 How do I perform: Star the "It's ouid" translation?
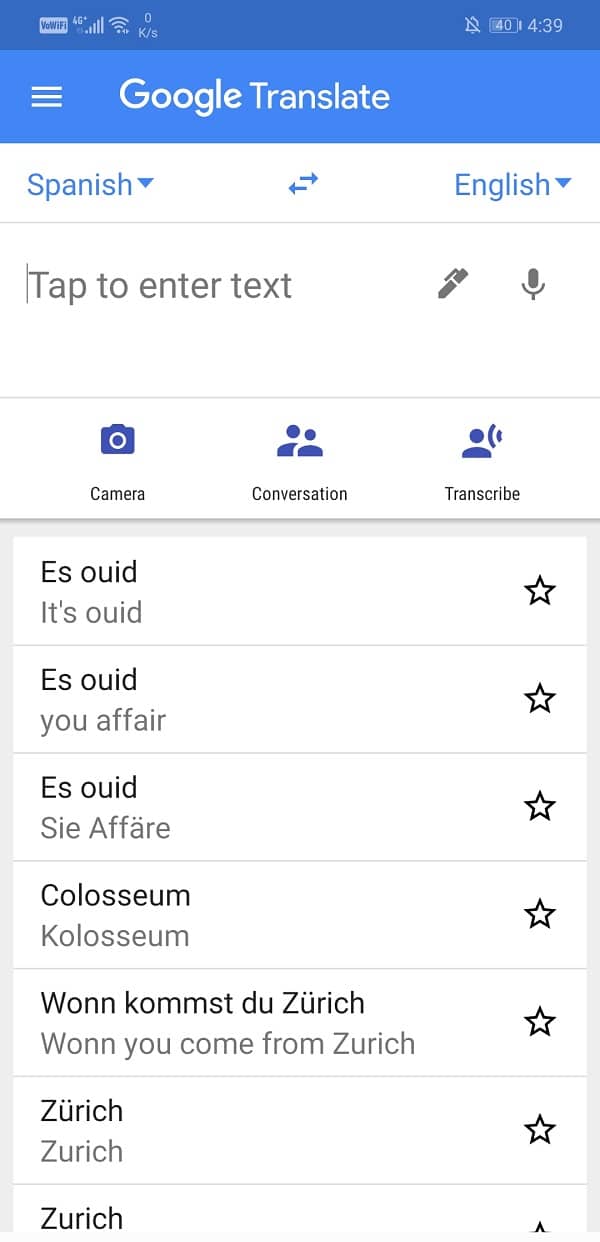coord(540,591)
